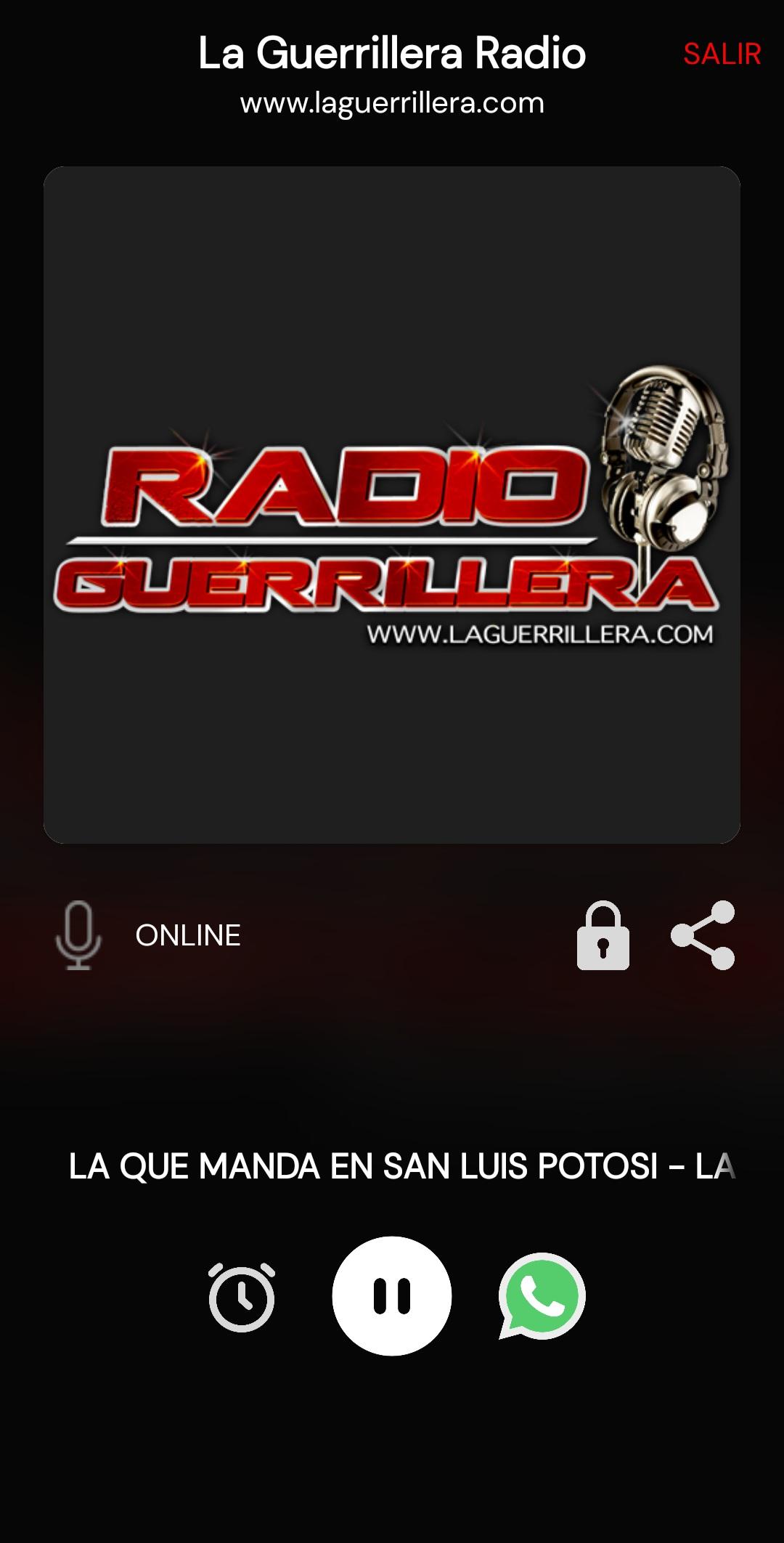Pause the radio stream
This screenshot has height=1543, width=784.
[392, 1296]
